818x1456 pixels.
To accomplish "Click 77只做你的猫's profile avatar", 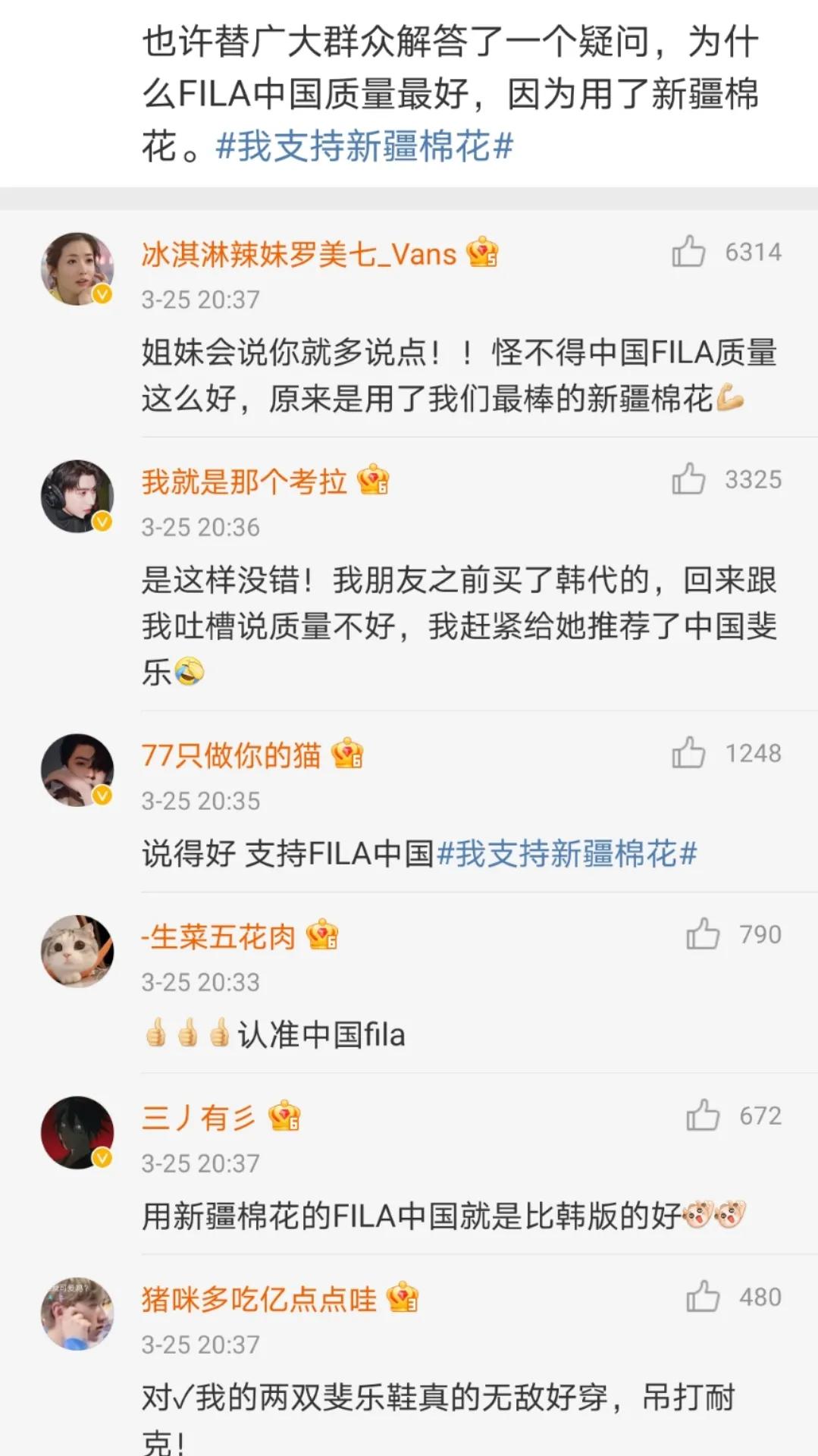I will click(x=77, y=768).
